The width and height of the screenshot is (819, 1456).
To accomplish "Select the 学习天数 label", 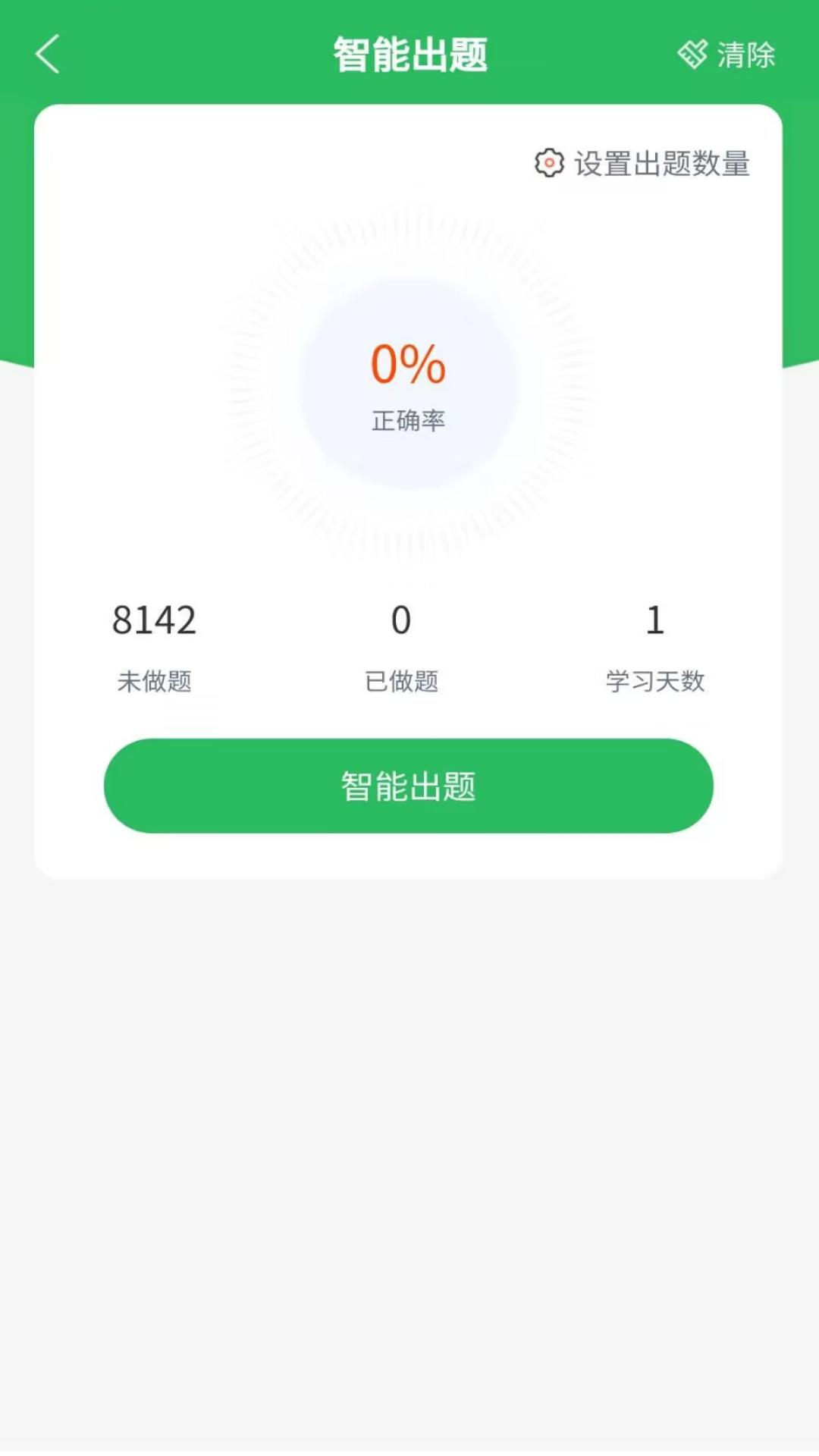I will tap(655, 682).
